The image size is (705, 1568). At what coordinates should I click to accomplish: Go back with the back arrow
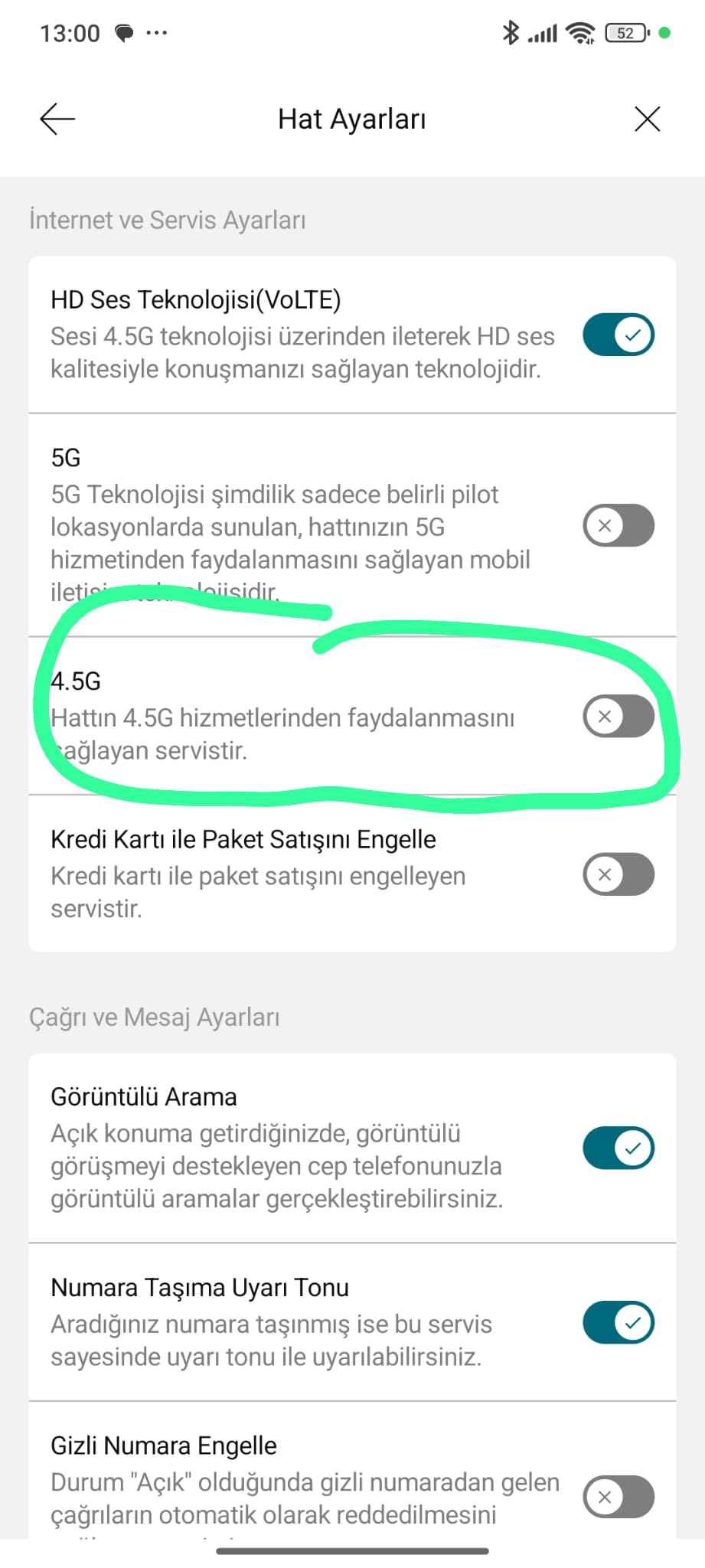tap(57, 119)
